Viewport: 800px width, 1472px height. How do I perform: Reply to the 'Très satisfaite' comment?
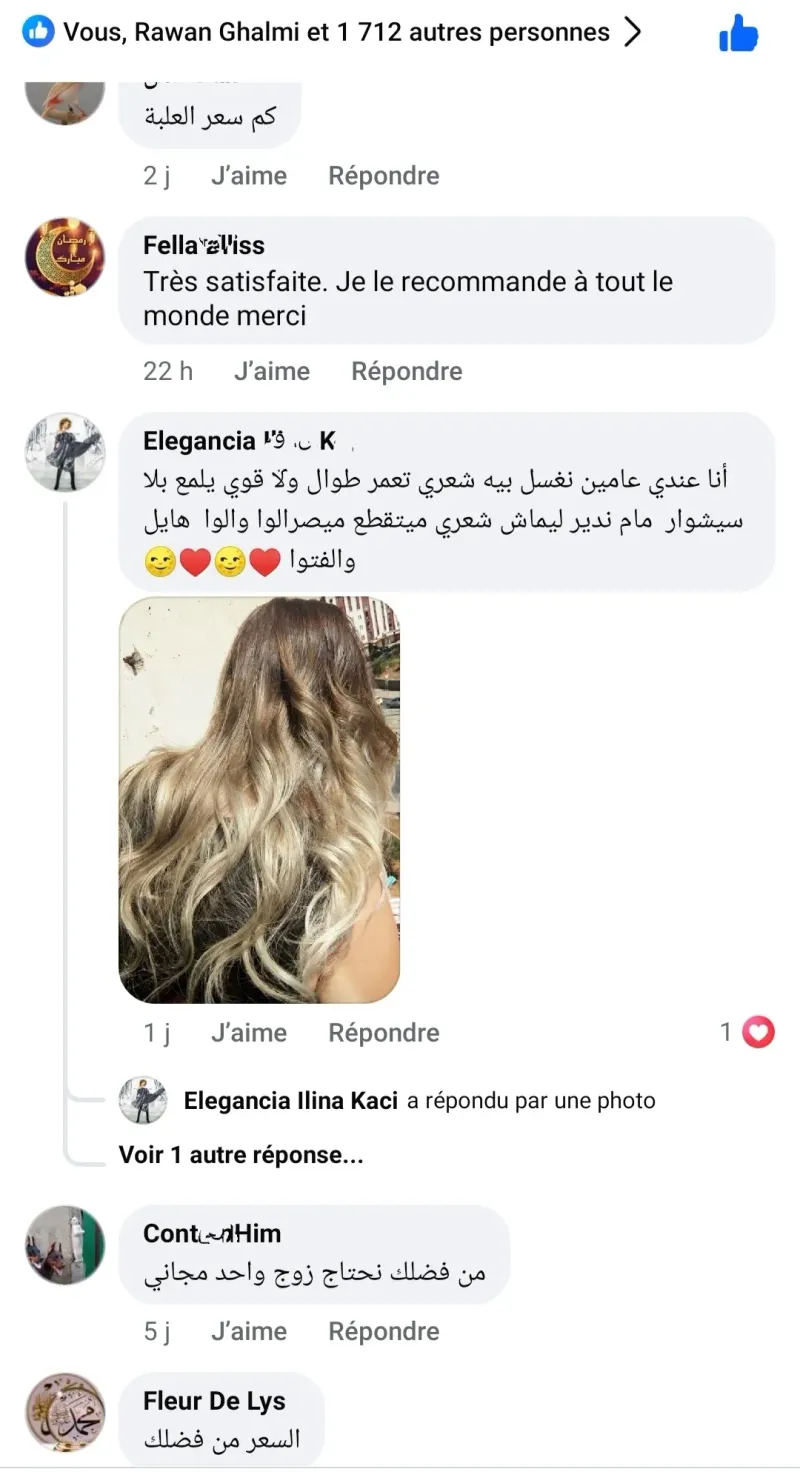click(406, 371)
